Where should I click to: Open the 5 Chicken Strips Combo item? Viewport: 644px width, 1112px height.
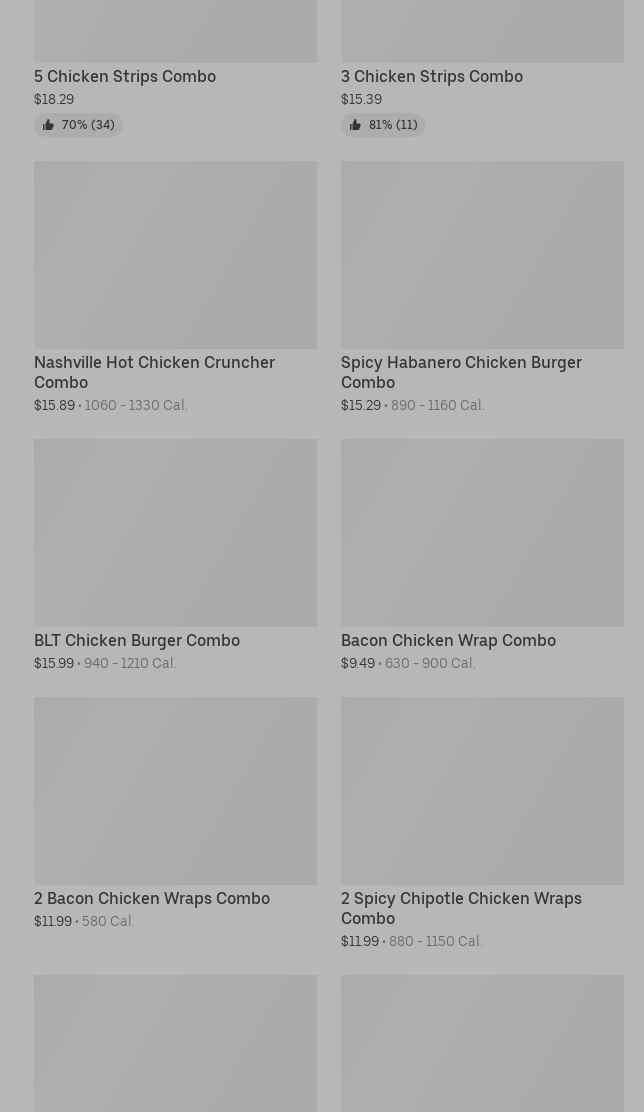pyautogui.click(x=125, y=77)
